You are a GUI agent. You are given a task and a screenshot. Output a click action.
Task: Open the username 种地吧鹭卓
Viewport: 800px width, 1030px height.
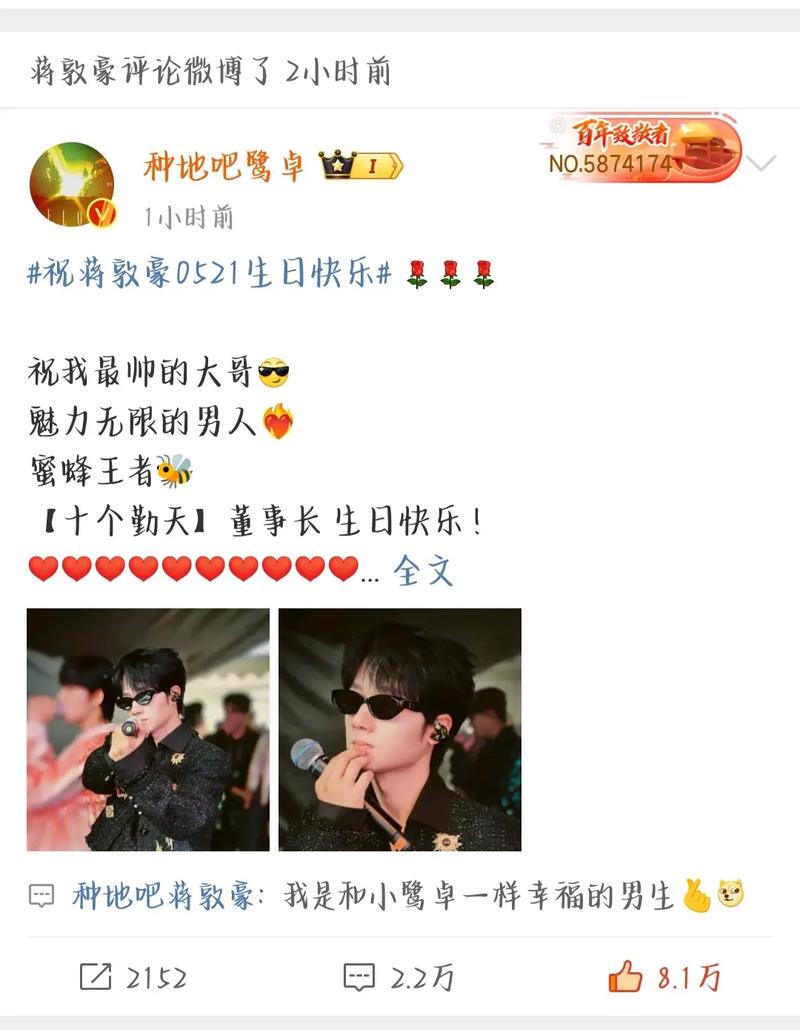pos(222,165)
